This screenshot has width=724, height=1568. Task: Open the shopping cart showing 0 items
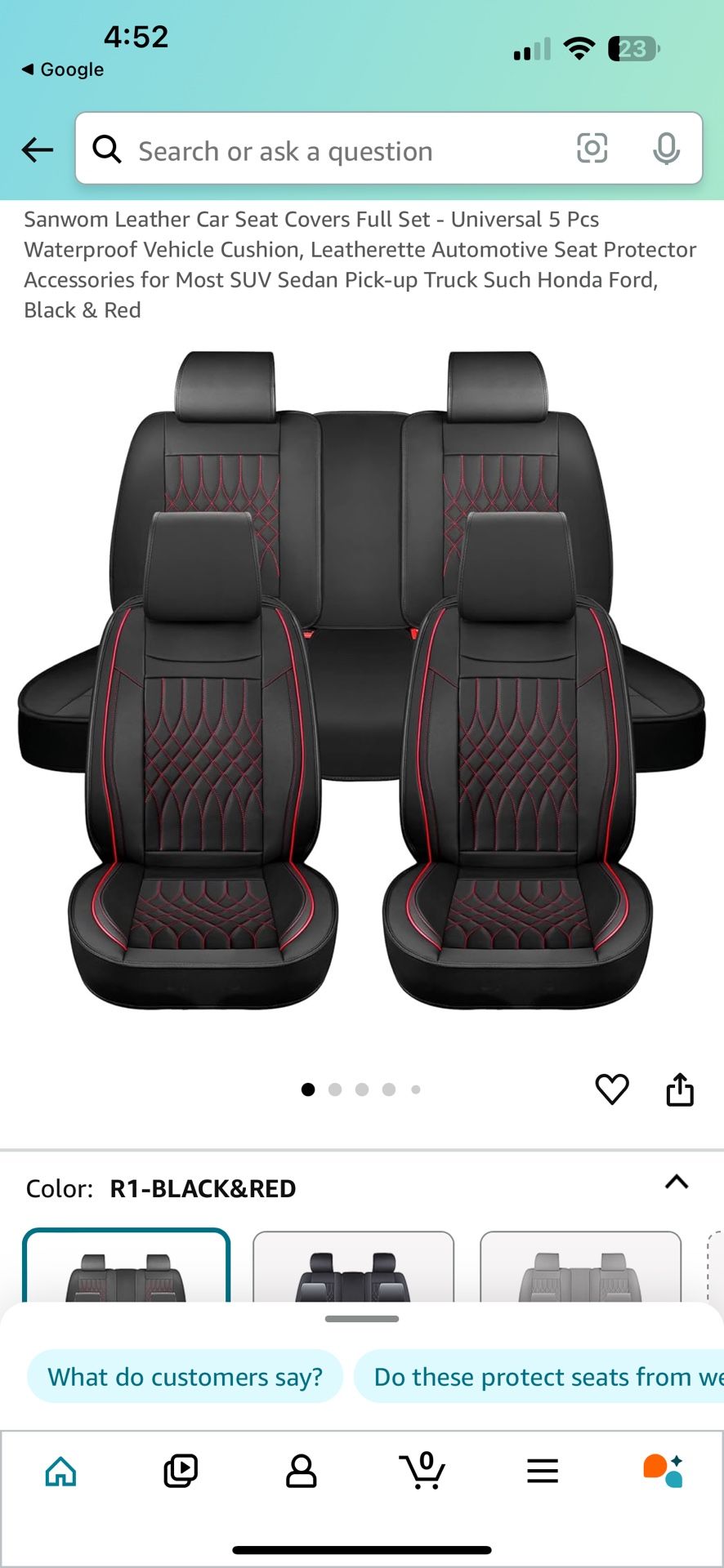coord(422,1470)
